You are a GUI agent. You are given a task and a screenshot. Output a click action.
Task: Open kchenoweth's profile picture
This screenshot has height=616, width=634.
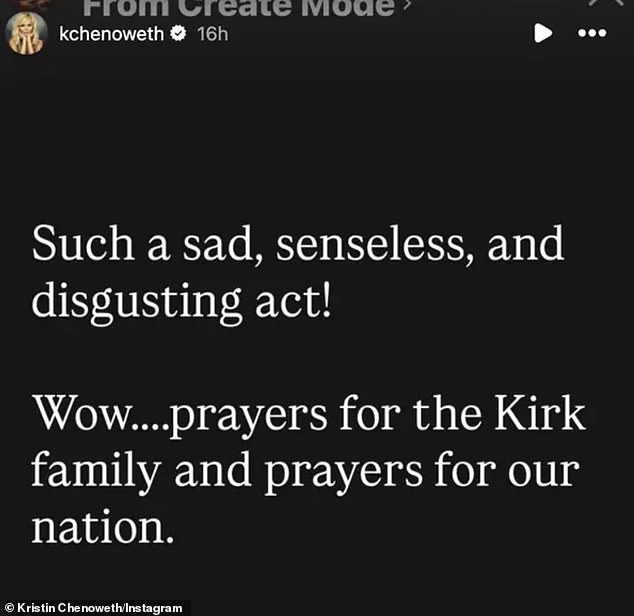coord(27,32)
